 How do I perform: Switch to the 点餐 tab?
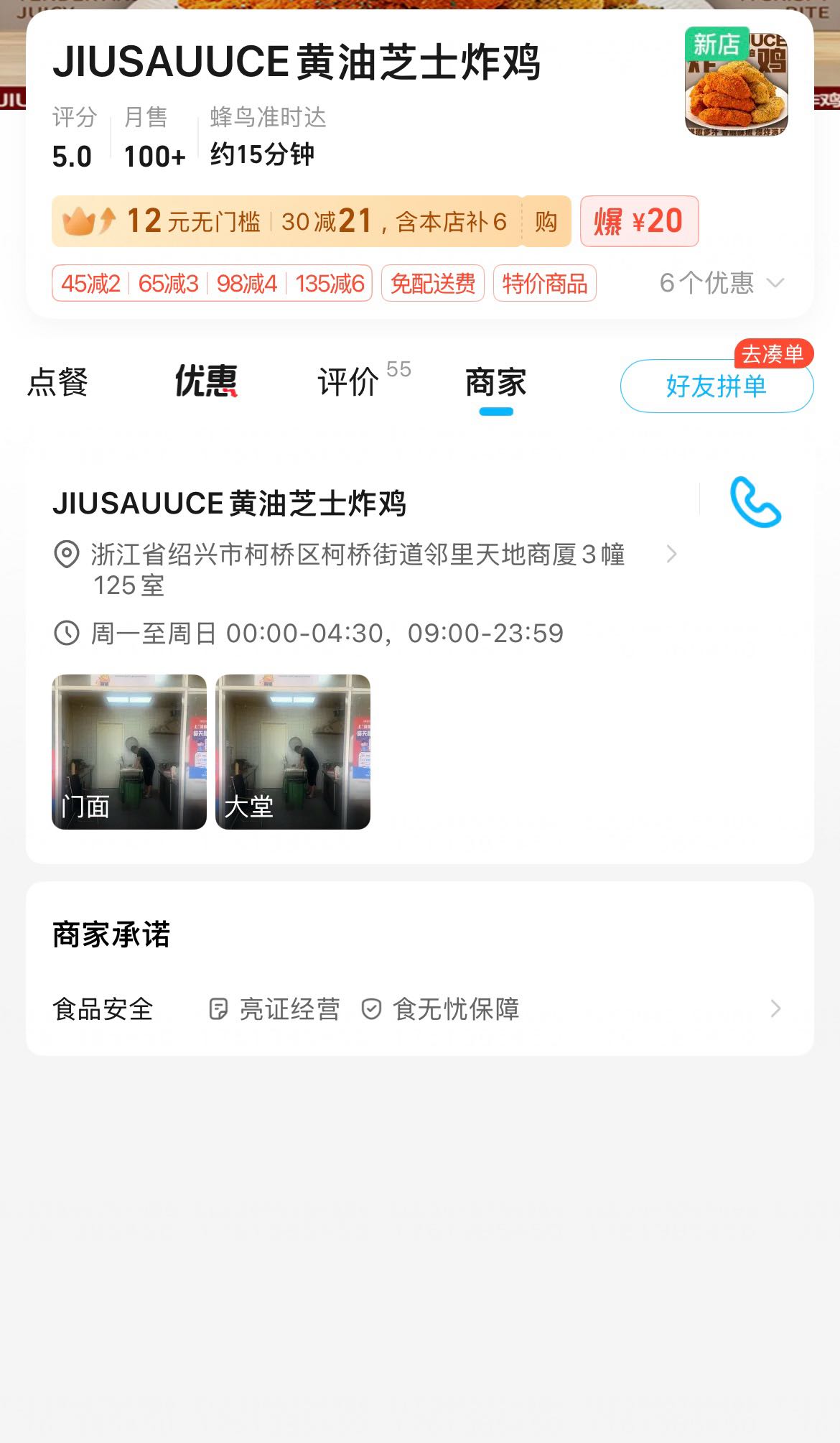[57, 382]
